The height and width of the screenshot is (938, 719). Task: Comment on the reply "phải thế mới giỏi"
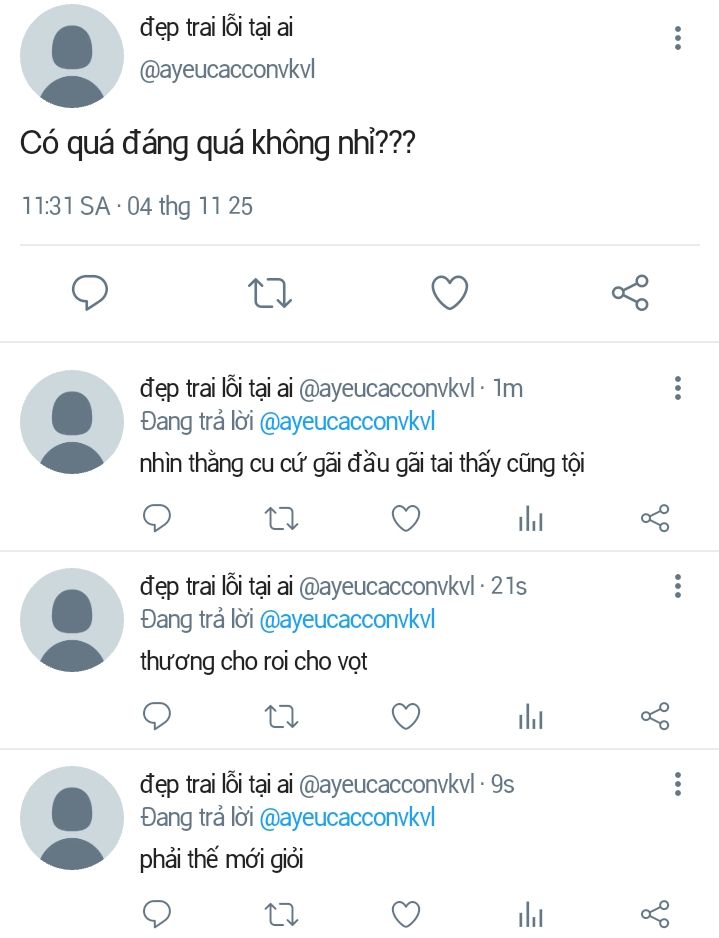click(x=156, y=914)
